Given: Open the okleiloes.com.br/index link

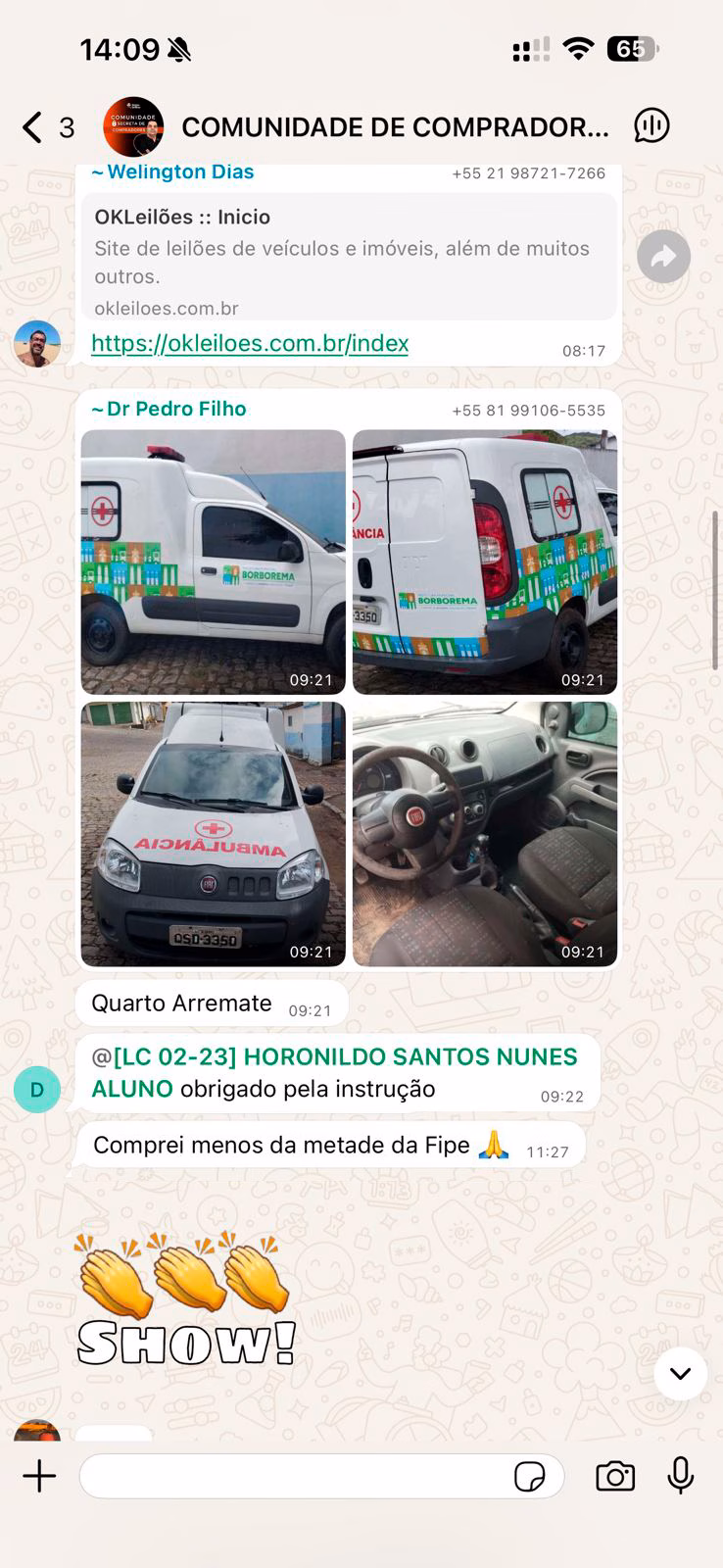Looking at the screenshot, I should 250,343.
